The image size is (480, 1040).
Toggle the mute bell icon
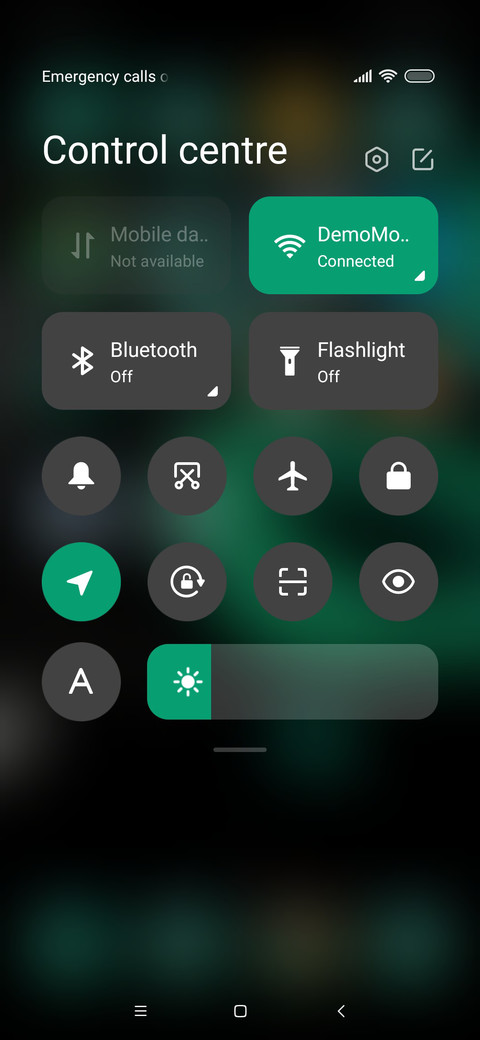(81, 476)
